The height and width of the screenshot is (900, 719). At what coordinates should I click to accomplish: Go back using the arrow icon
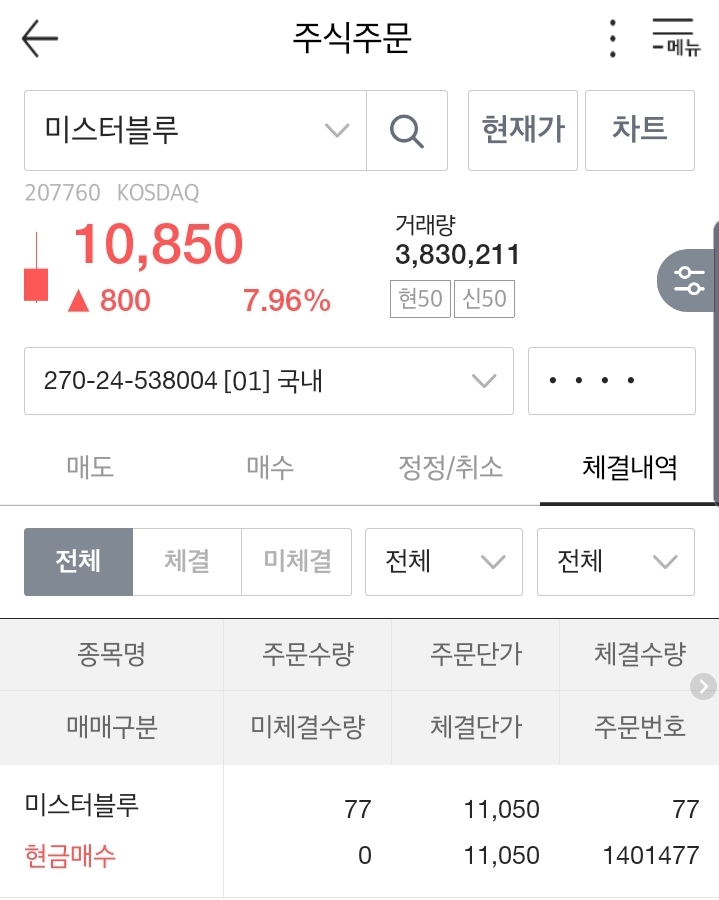40,40
